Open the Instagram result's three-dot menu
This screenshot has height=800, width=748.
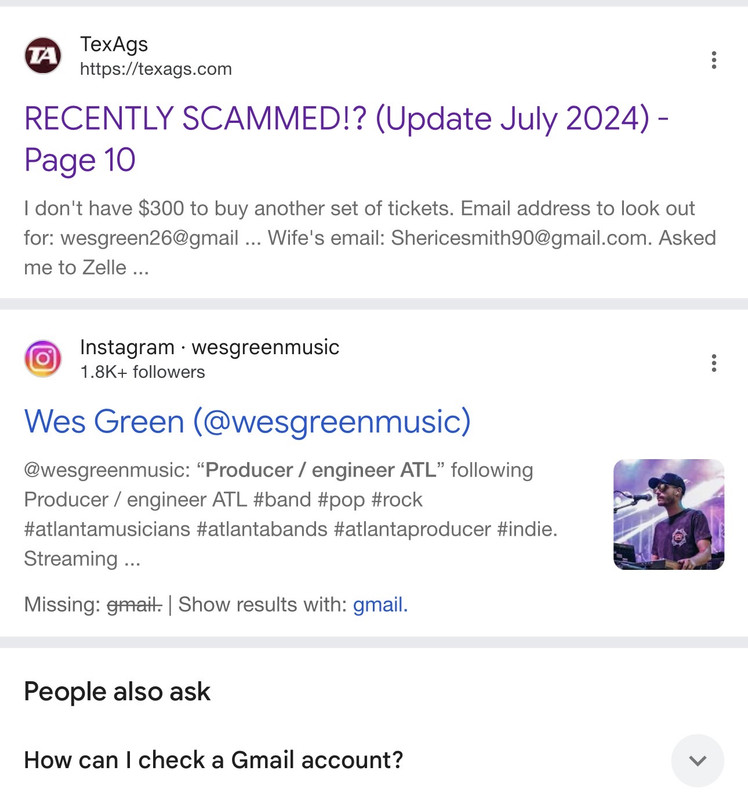click(714, 363)
